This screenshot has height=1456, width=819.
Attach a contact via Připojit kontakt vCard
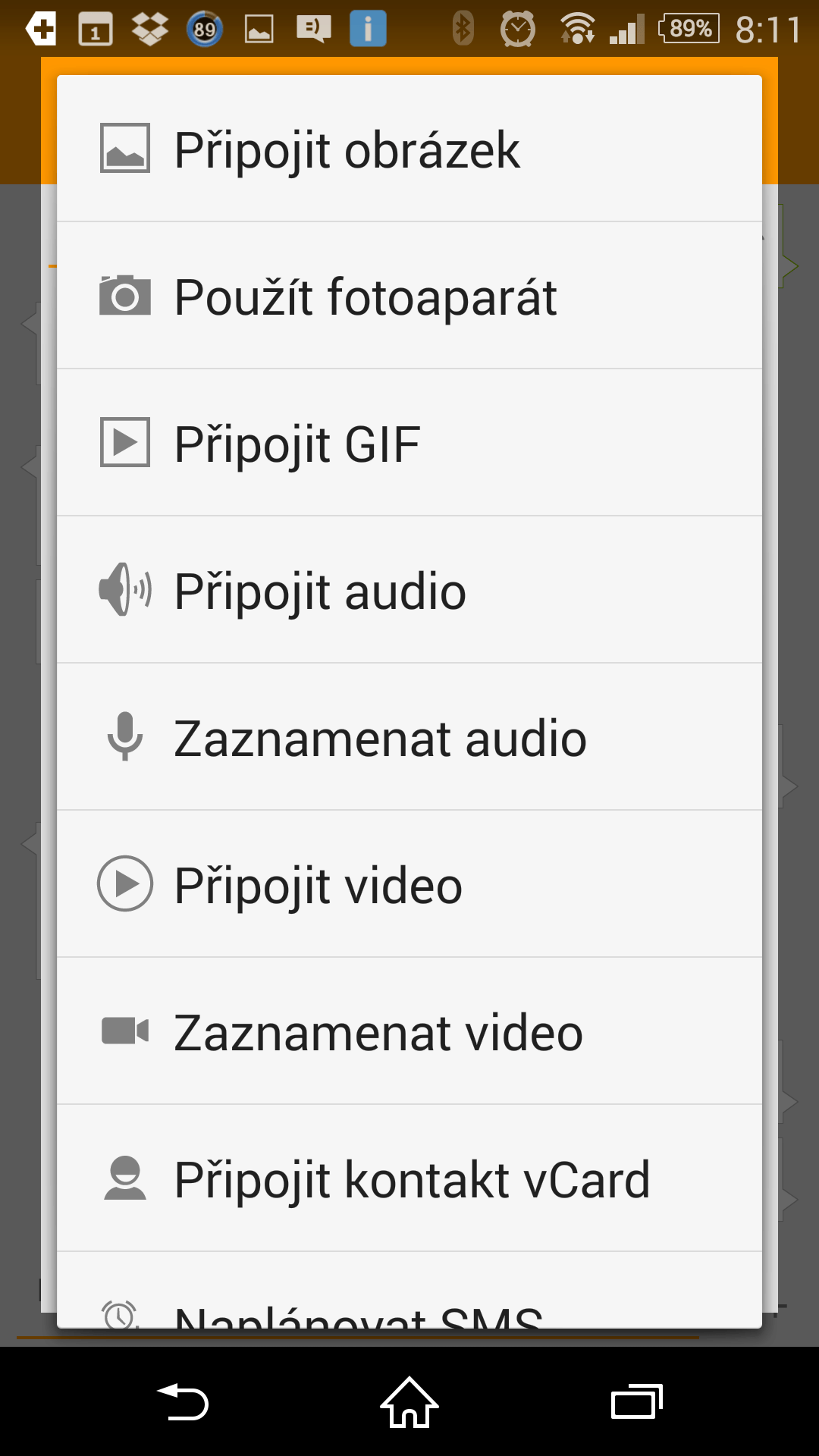click(409, 1178)
